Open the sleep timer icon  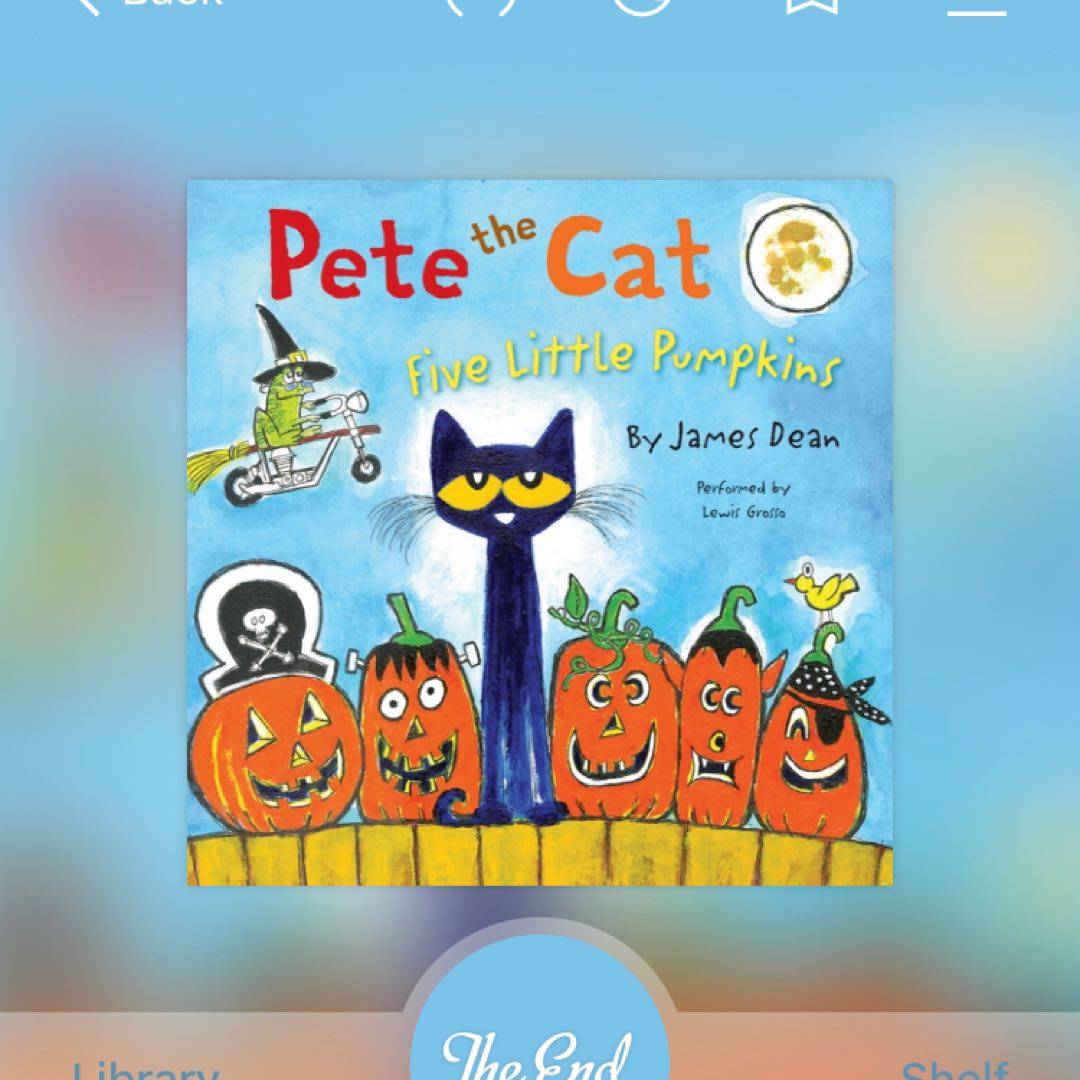click(643, 5)
